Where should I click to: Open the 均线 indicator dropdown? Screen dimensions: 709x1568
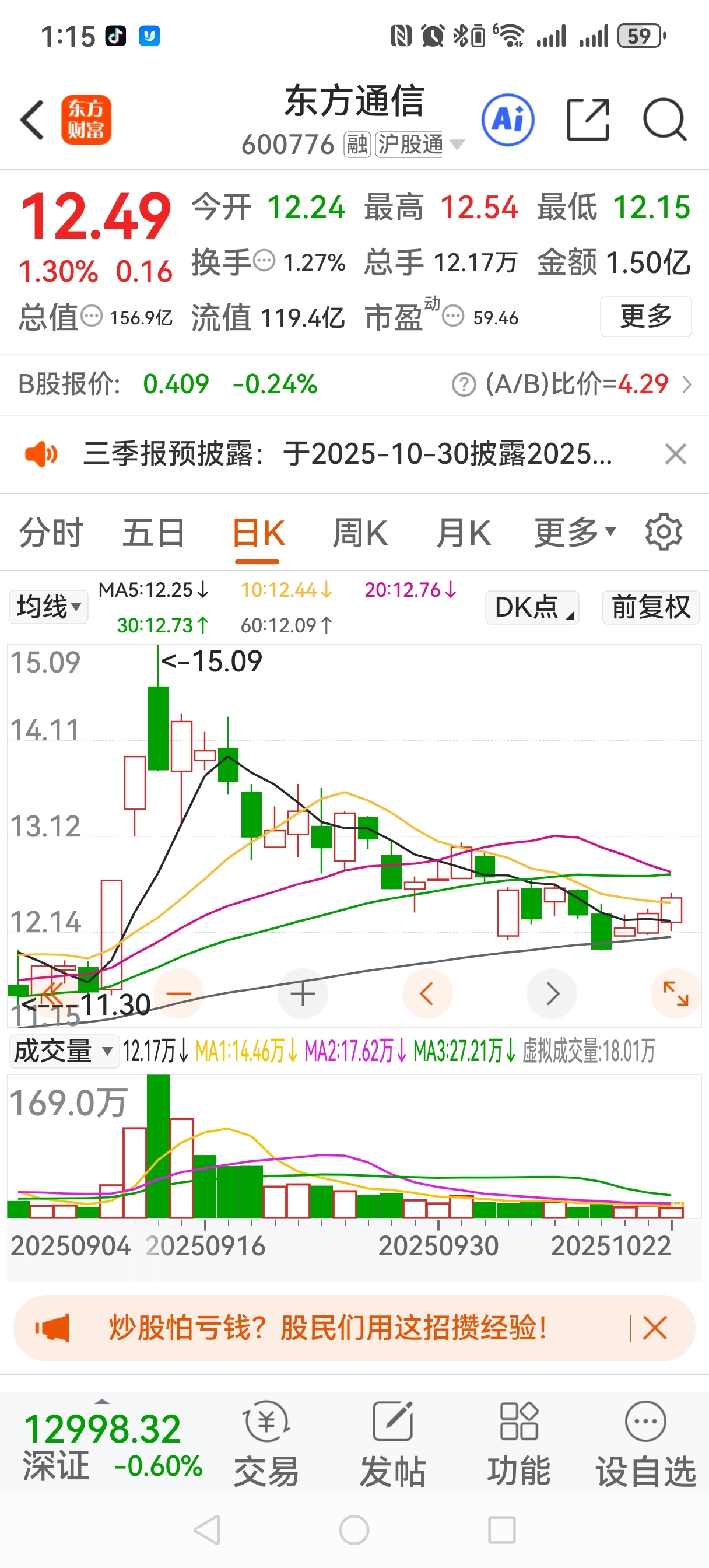tap(49, 607)
